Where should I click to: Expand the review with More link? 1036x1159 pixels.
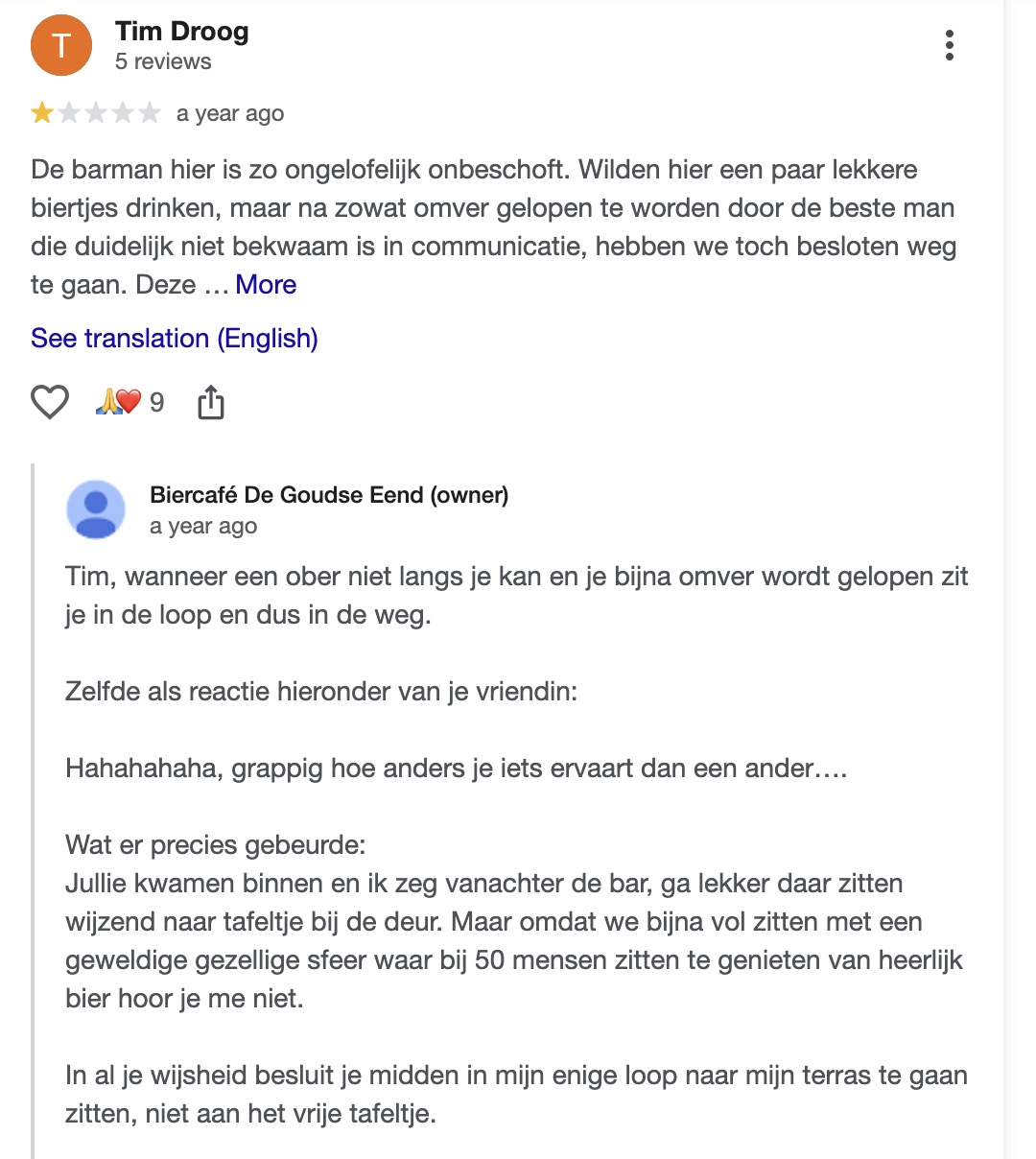(x=266, y=285)
